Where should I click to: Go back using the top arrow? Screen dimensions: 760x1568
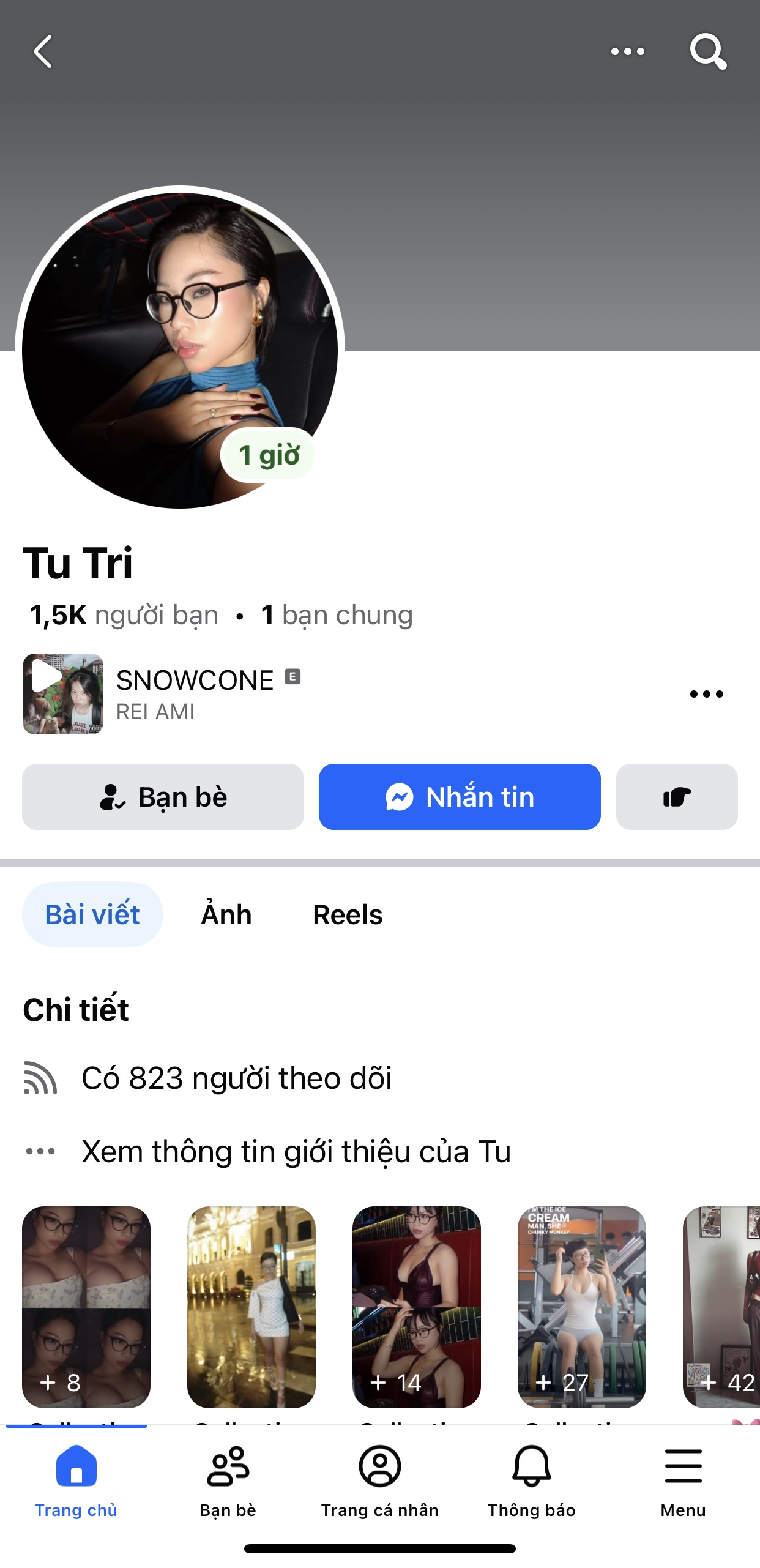[x=43, y=51]
